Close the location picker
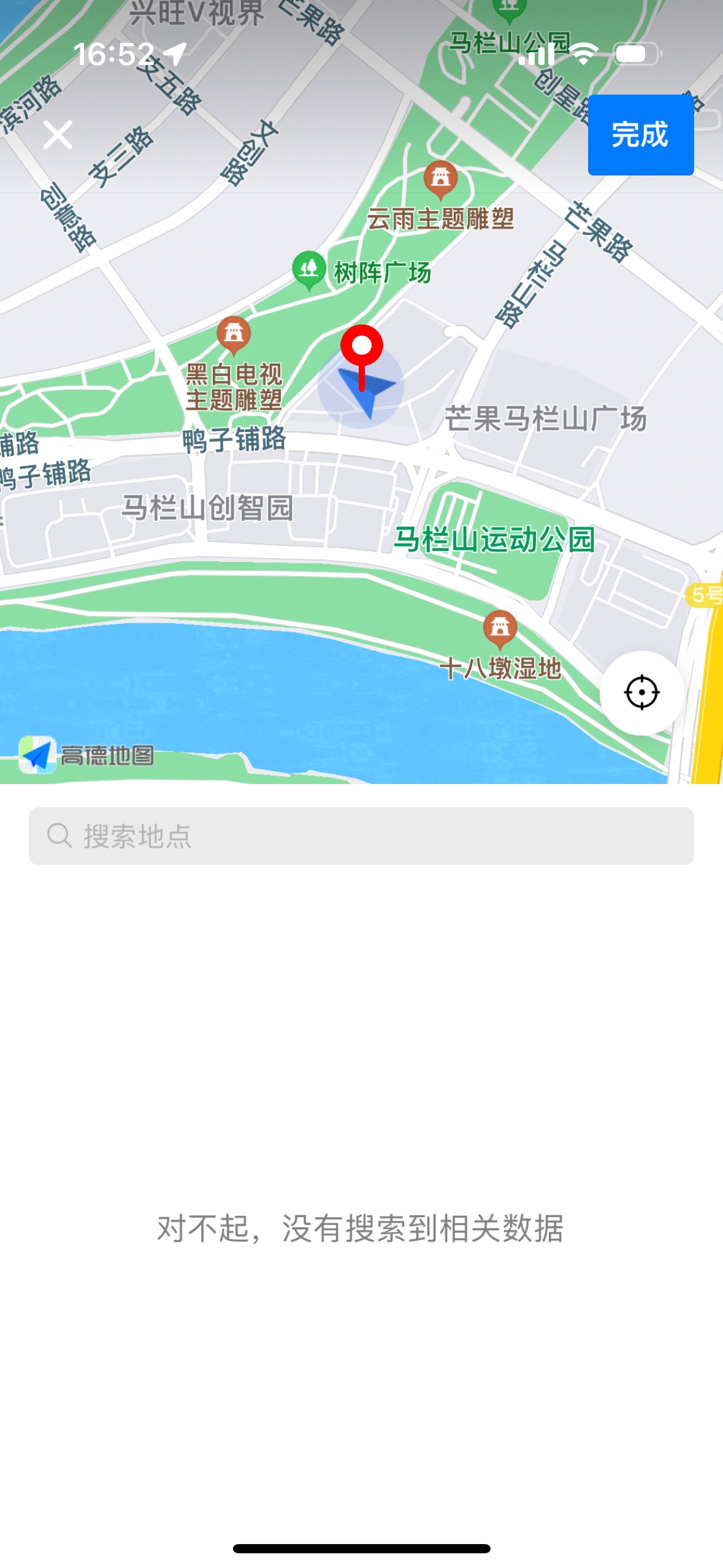 (x=58, y=135)
